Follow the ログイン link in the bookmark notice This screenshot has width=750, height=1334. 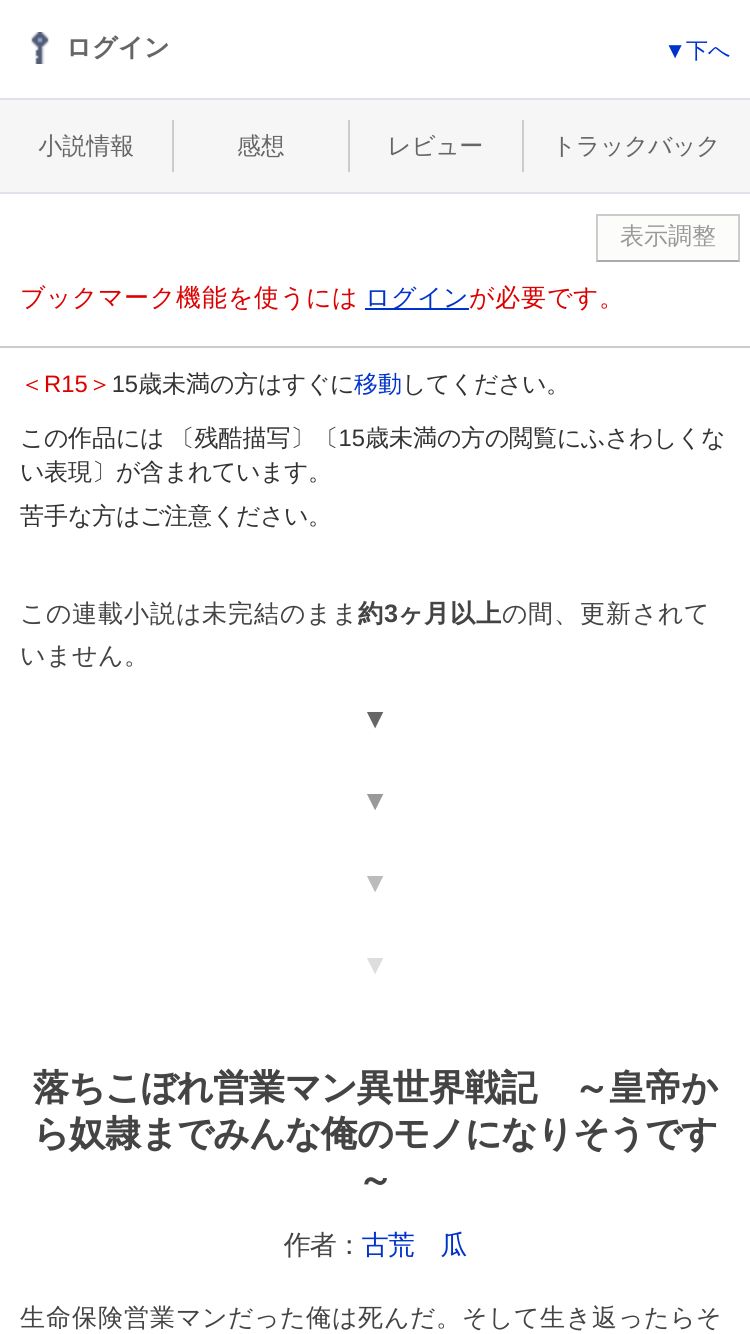pos(417,298)
